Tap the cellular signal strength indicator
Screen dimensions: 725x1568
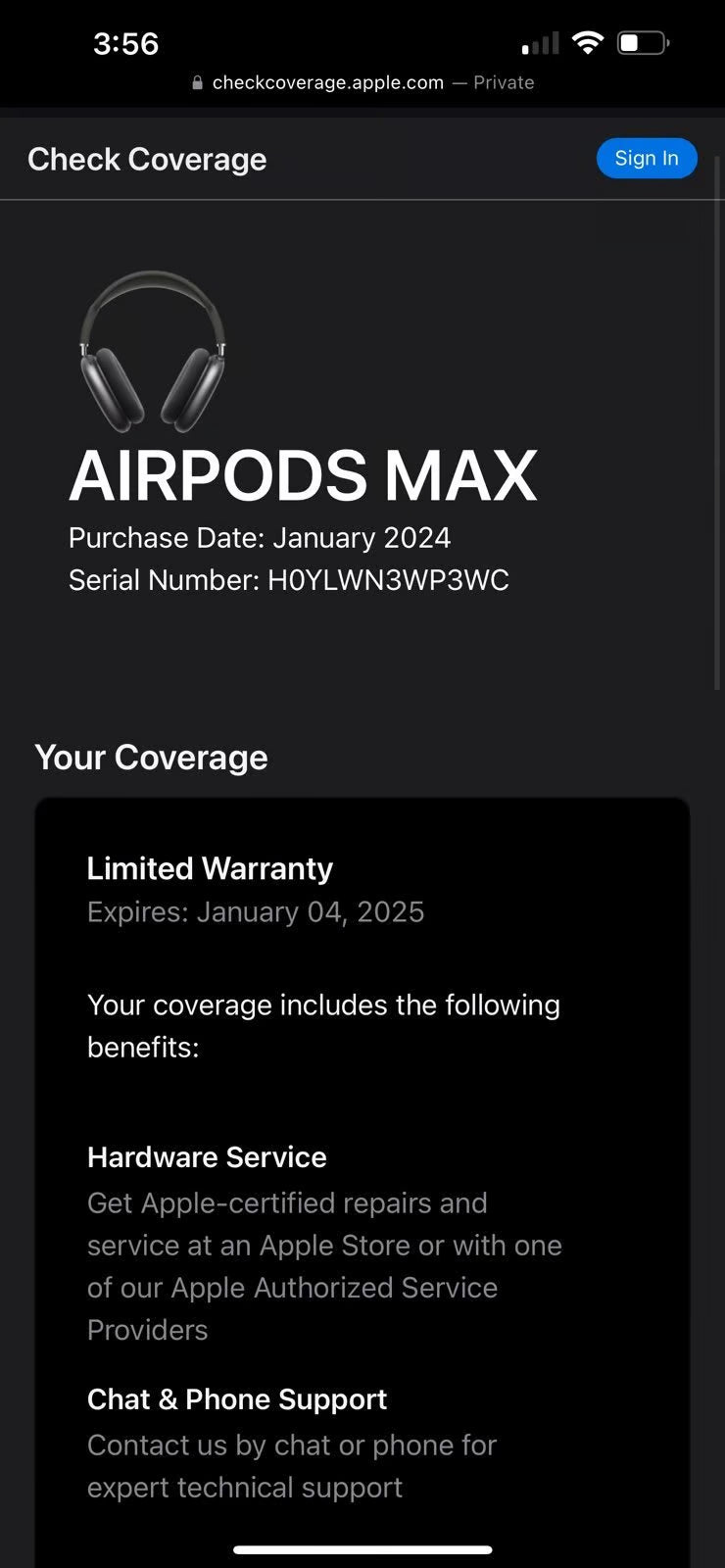click(540, 43)
